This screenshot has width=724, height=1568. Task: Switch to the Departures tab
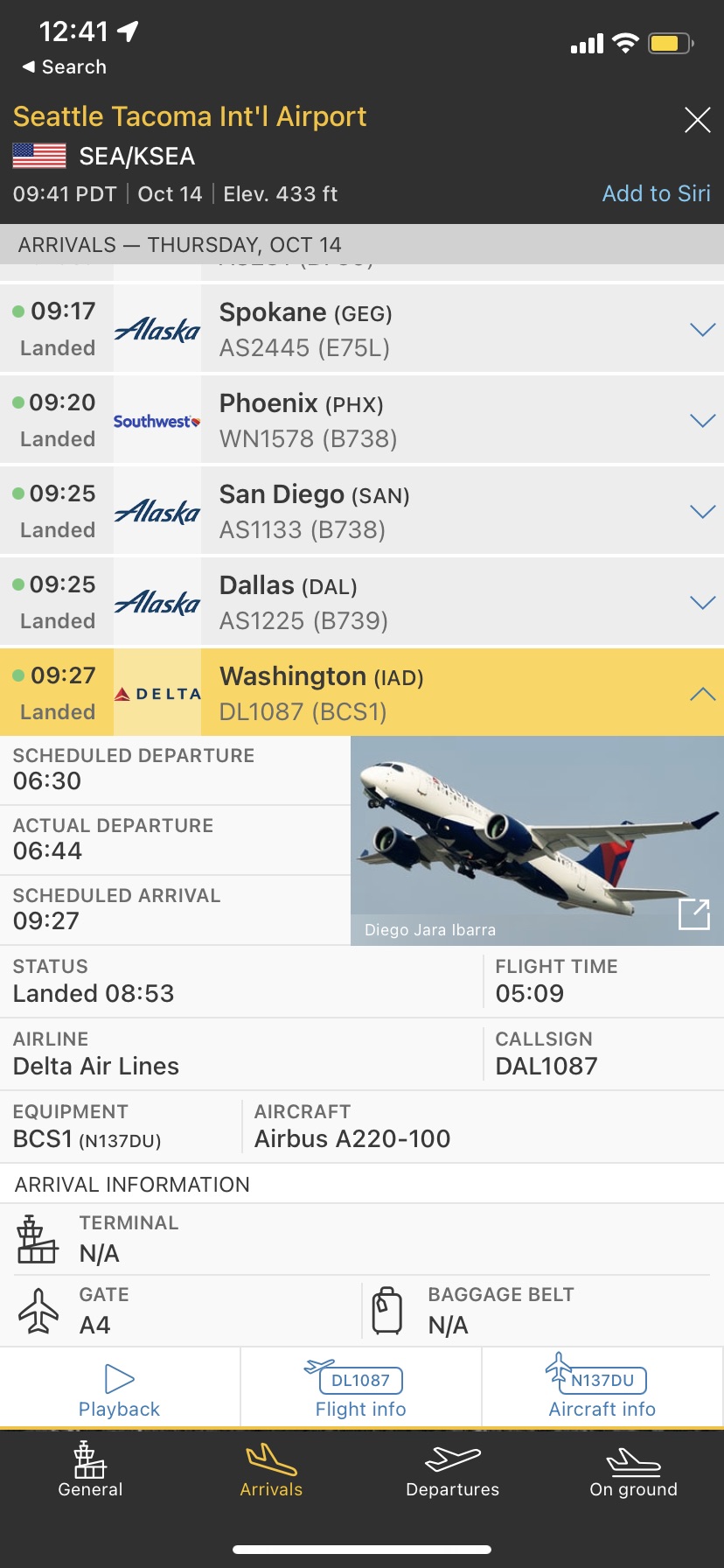tap(452, 1471)
